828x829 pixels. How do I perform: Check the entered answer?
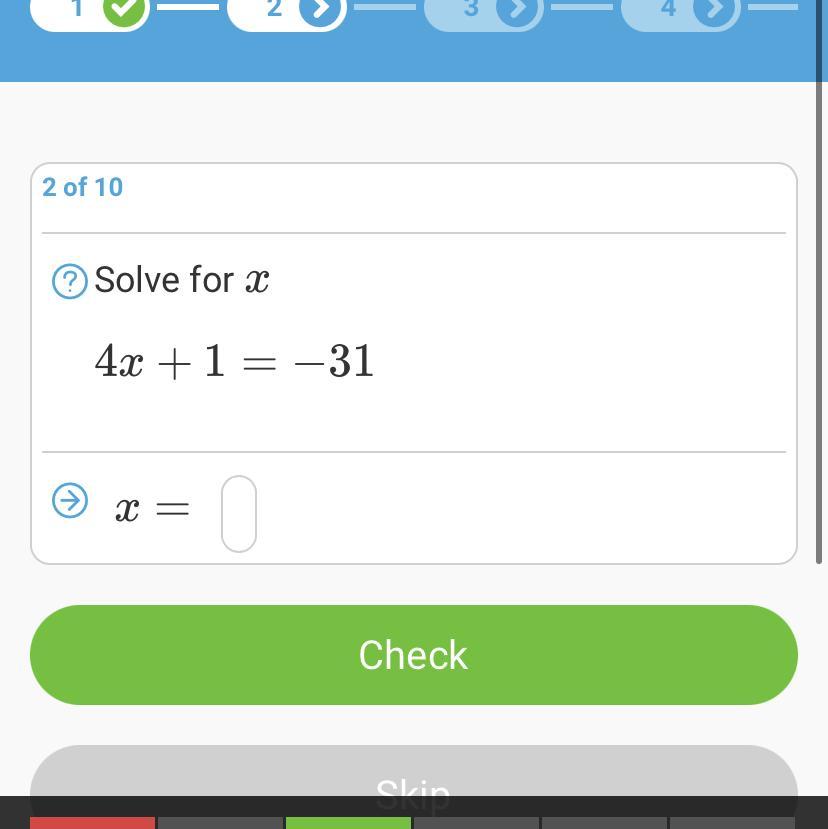413,655
